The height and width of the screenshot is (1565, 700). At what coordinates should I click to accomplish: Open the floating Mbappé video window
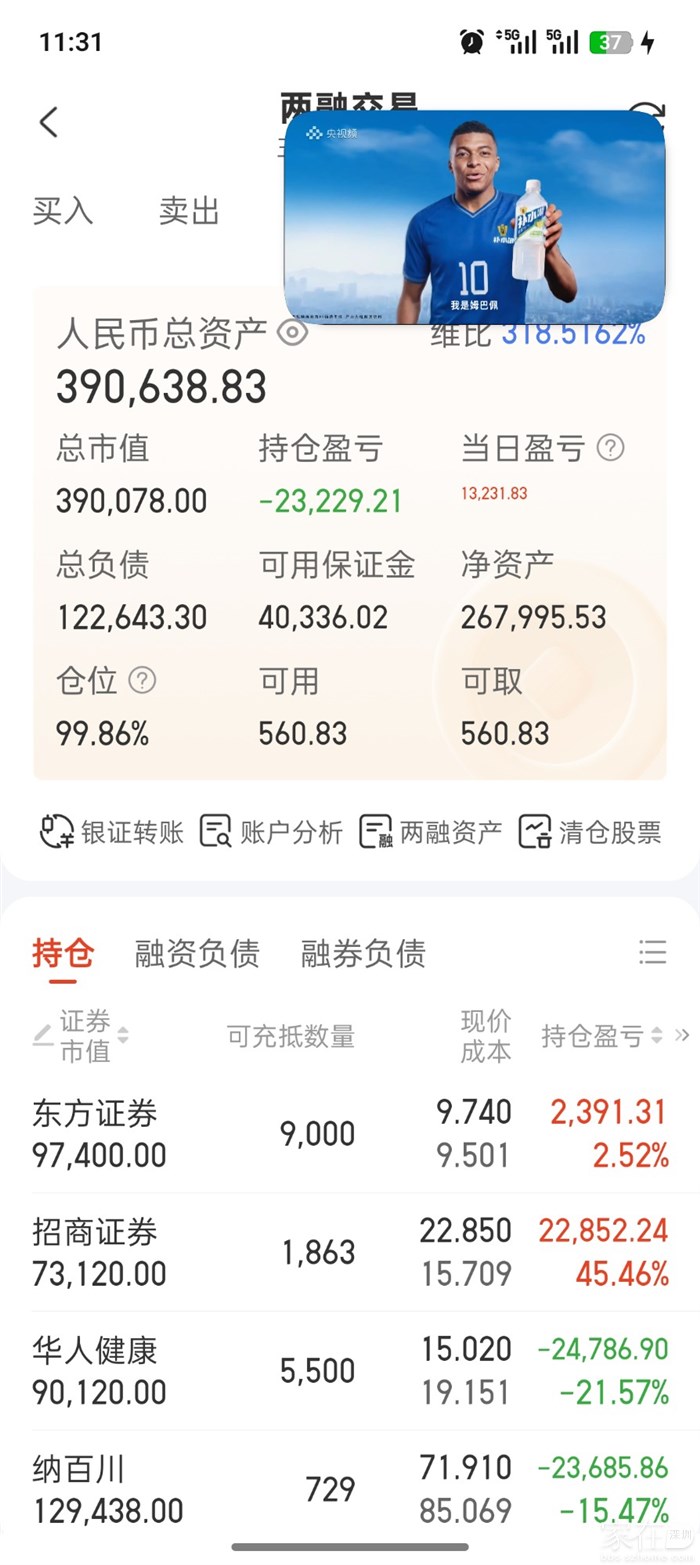click(475, 217)
